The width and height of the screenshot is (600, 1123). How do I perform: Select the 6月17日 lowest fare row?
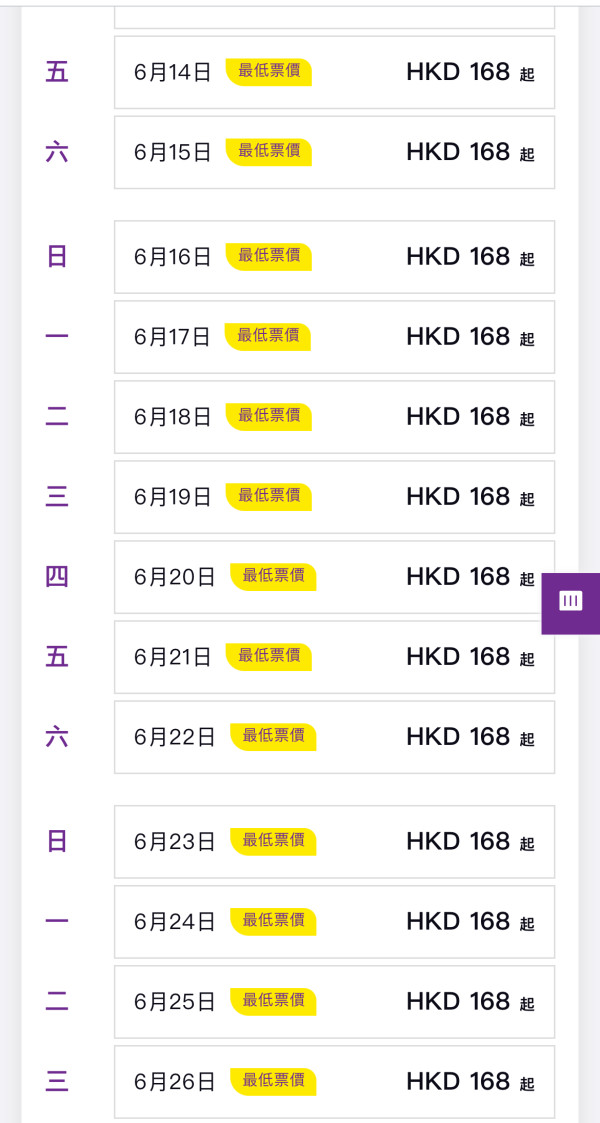(x=334, y=337)
